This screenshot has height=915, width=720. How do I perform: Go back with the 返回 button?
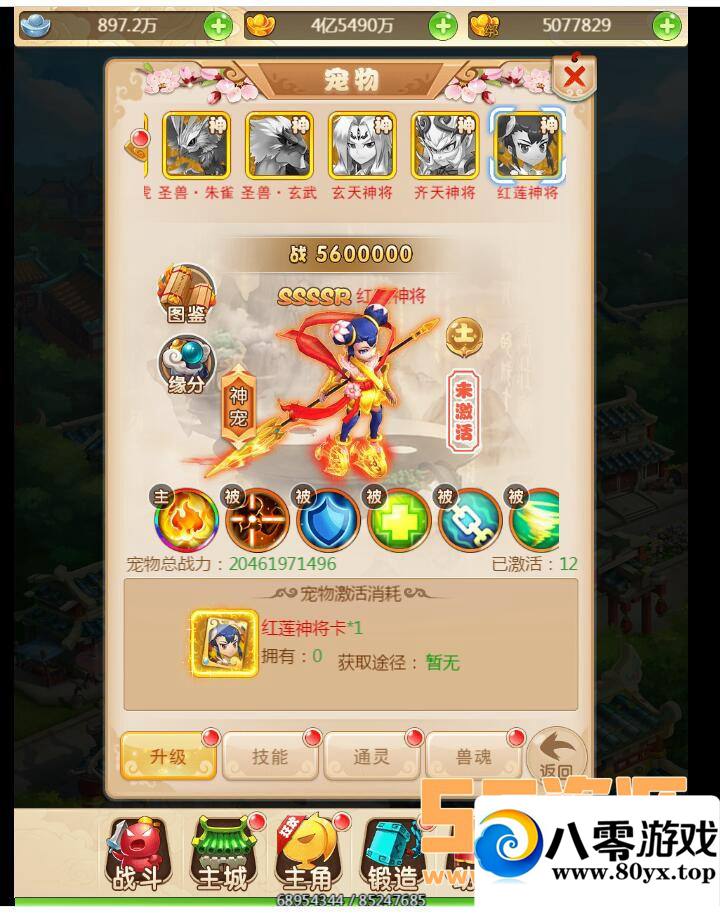(556, 756)
